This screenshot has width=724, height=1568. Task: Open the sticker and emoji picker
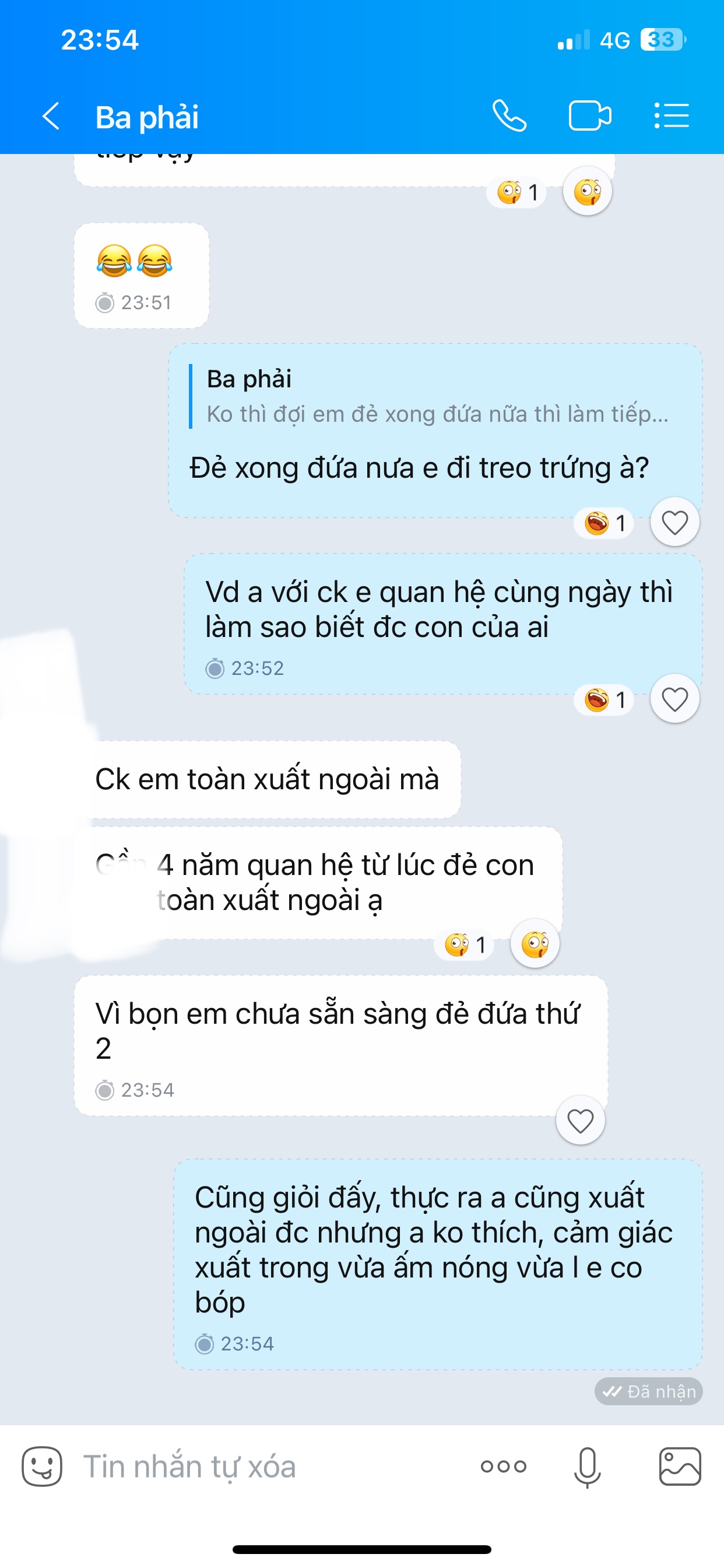(x=42, y=1466)
